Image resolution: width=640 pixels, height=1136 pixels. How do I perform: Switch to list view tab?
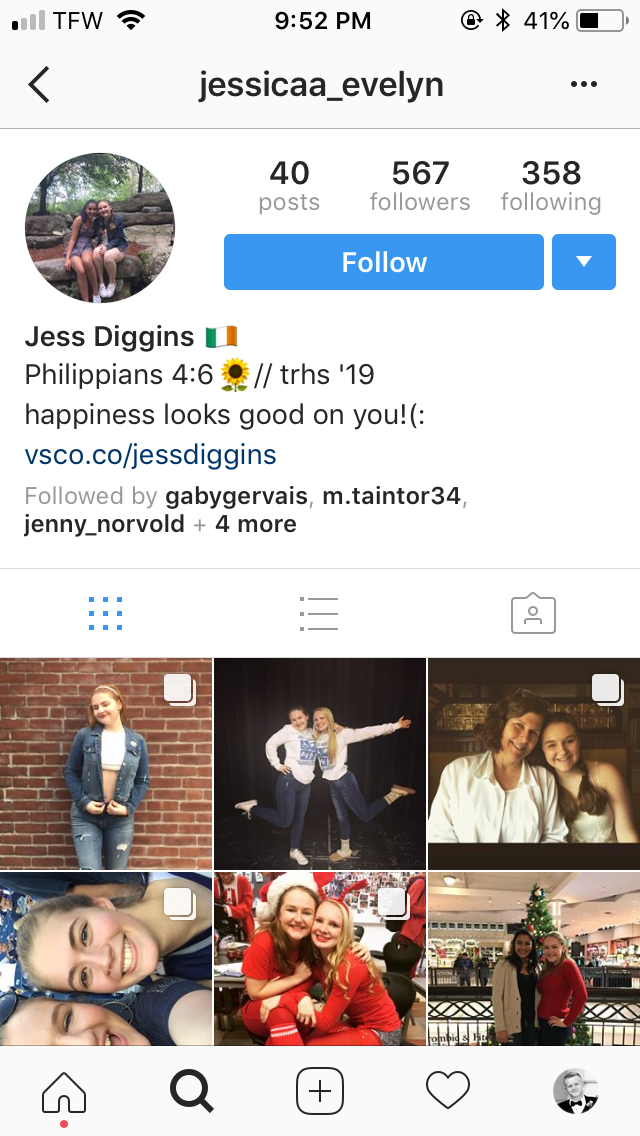pyautogui.click(x=319, y=613)
